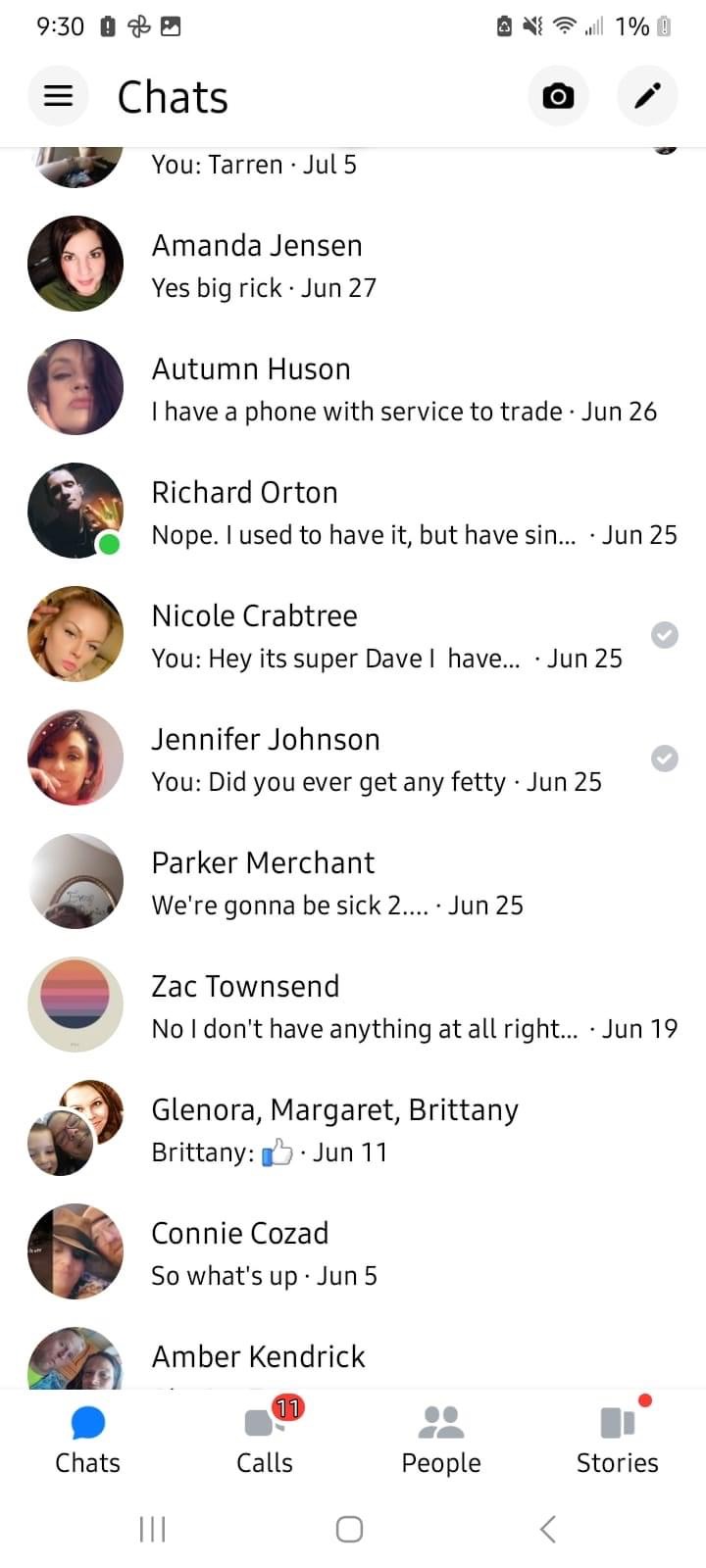The height and width of the screenshot is (1568, 706).
Task: Open the chat with Richard Orton
Action: 353,512
